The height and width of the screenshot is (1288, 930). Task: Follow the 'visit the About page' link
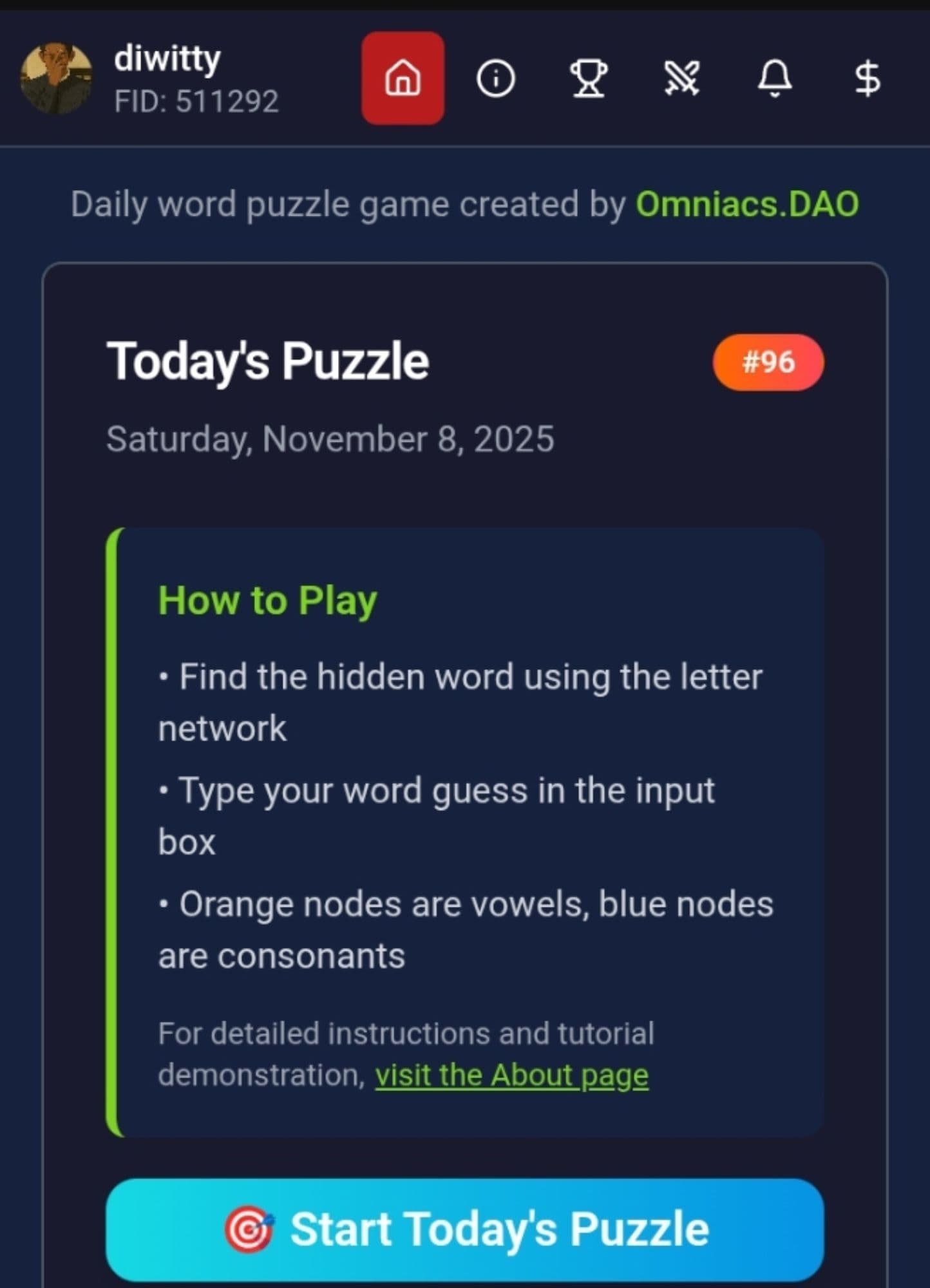coord(511,1075)
